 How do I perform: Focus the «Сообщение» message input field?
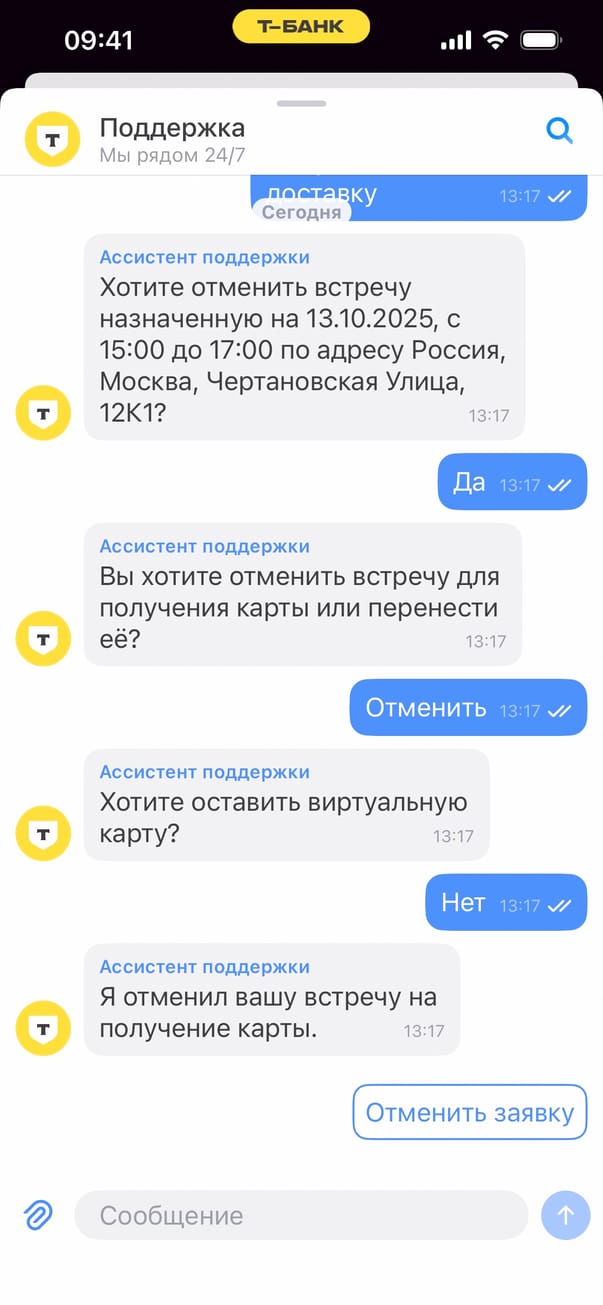pos(300,1215)
